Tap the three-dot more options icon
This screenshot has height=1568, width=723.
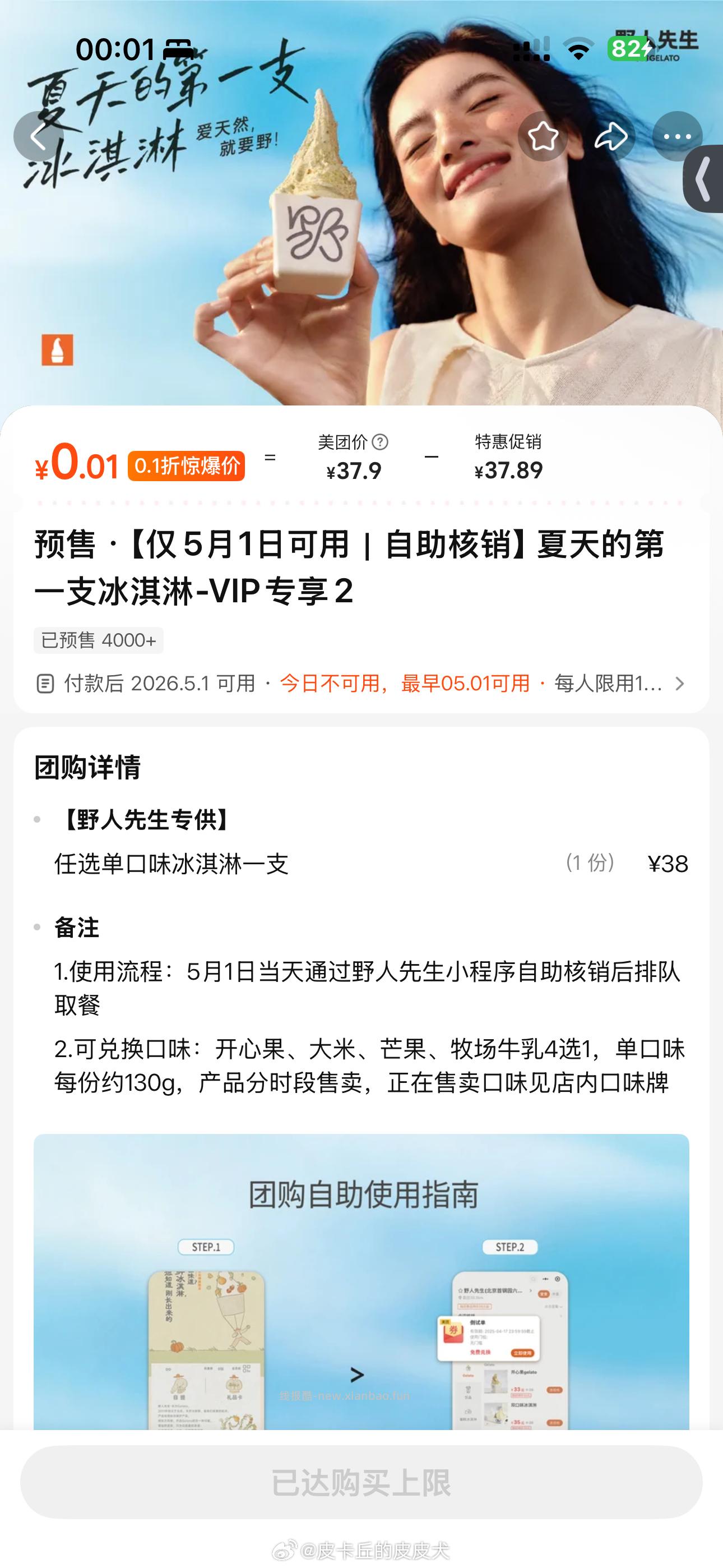676,137
